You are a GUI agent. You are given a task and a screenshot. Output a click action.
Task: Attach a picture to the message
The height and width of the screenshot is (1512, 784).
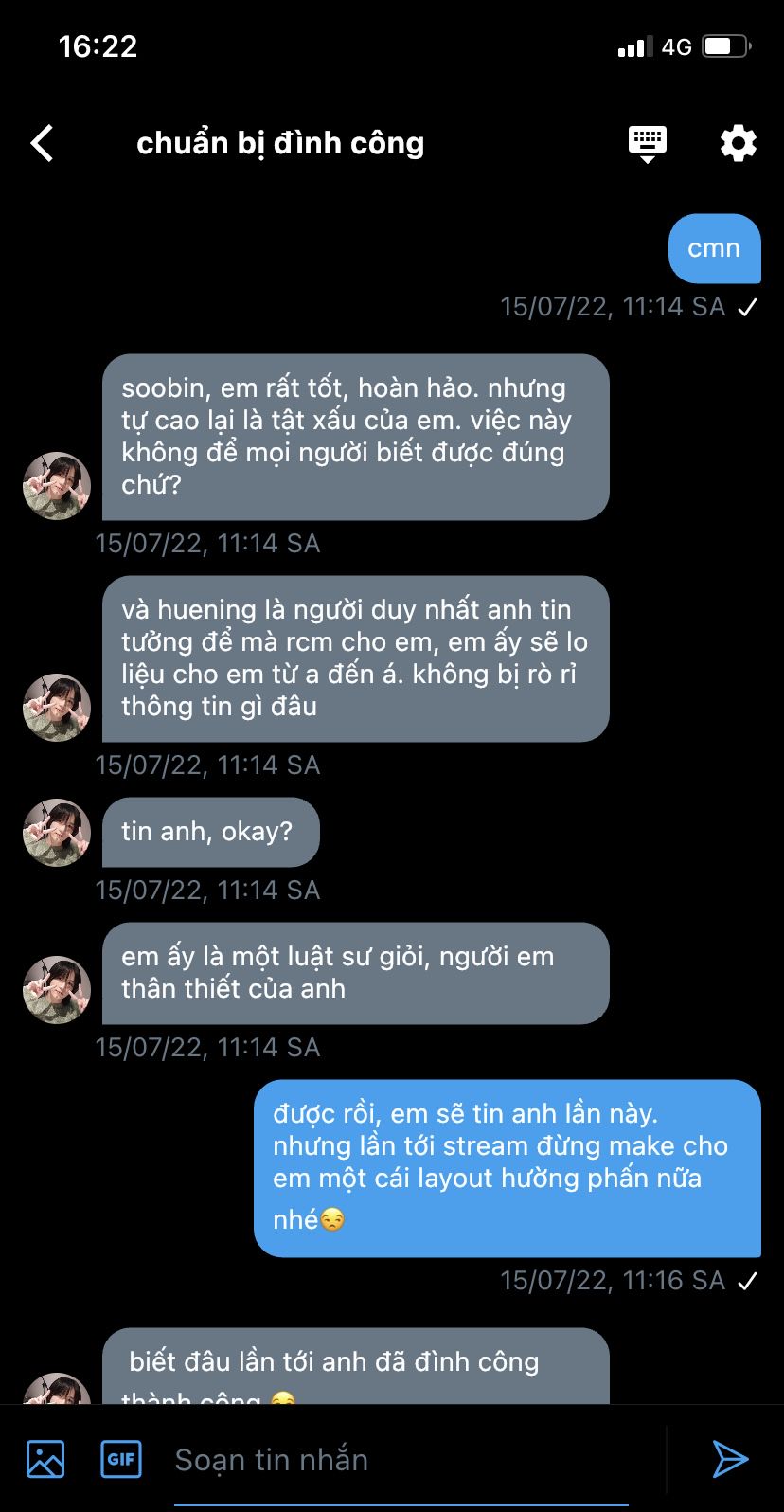point(45,1459)
